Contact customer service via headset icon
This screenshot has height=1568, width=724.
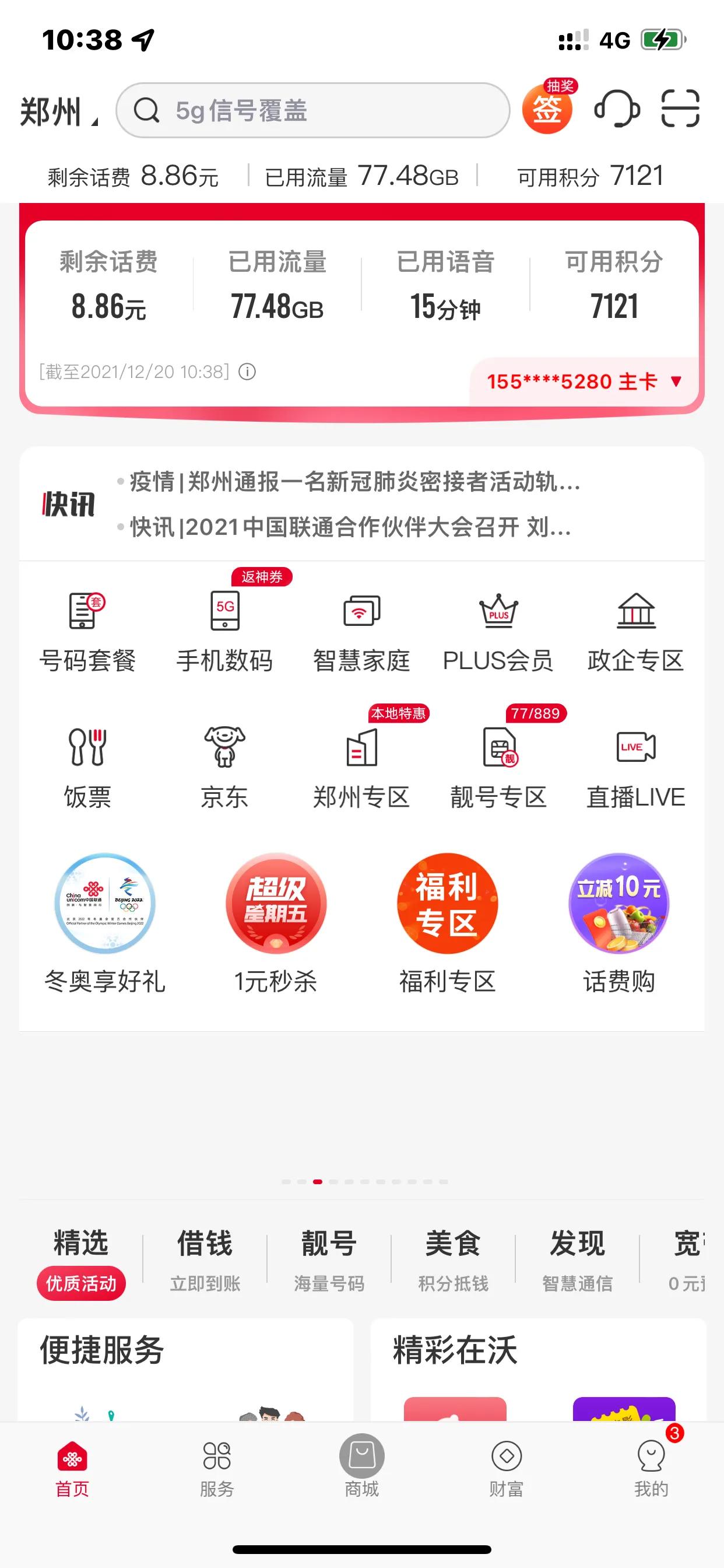click(616, 109)
